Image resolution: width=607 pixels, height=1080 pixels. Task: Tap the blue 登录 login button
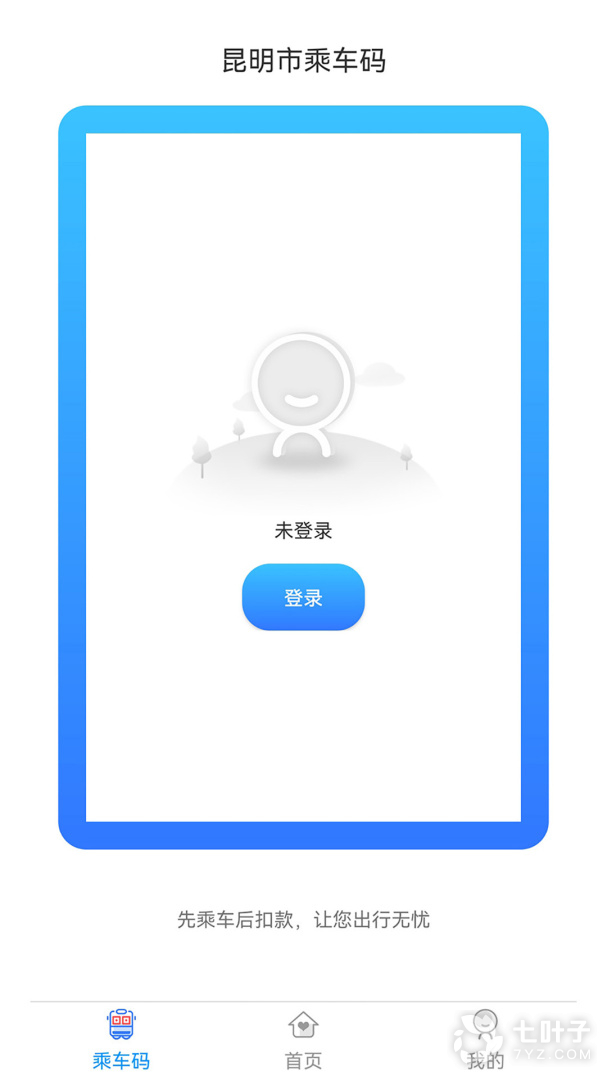pos(303,597)
